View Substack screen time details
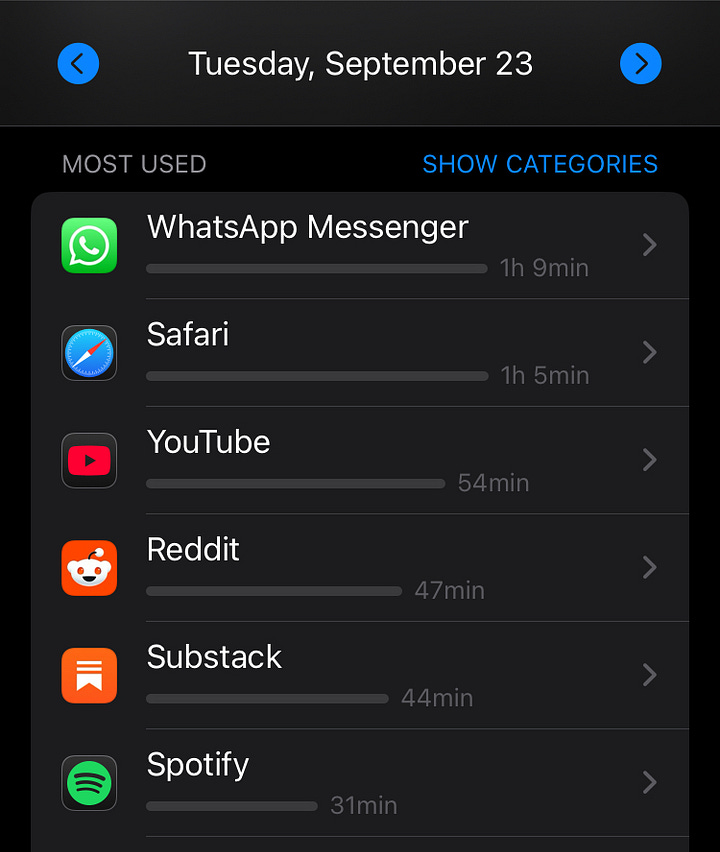The image size is (720, 852). [360, 675]
